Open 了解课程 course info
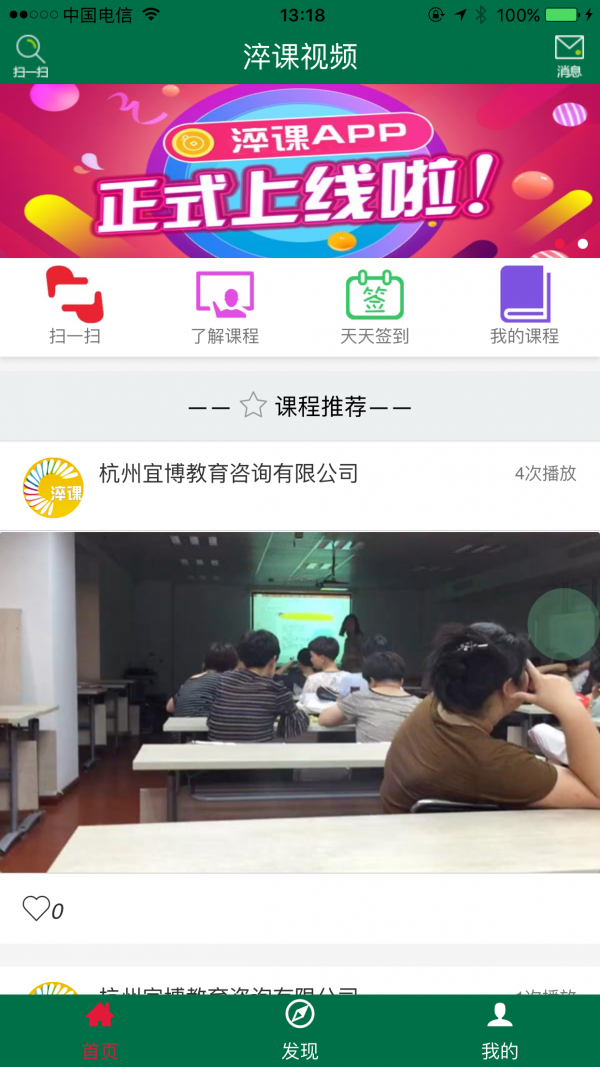Image resolution: width=600 pixels, height=1067 pixels. click(x=225, y=307)
